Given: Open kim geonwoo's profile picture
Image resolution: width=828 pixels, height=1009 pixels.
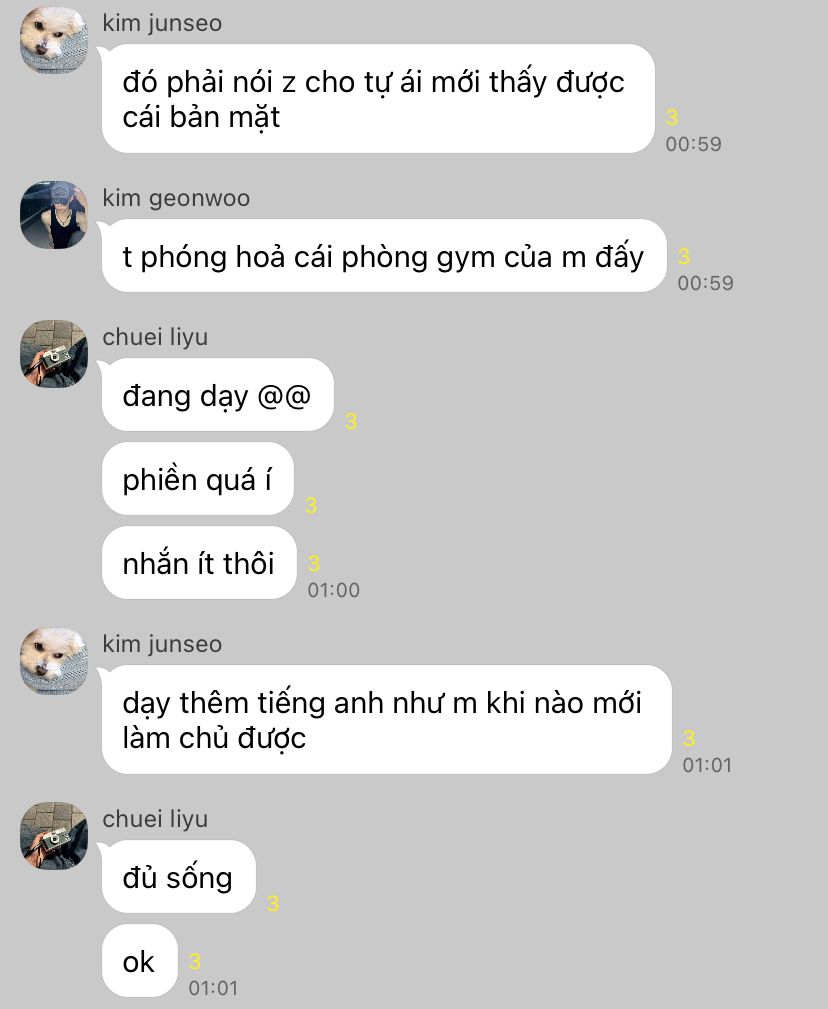Looking at the screenshot, I should coord(54,215).
